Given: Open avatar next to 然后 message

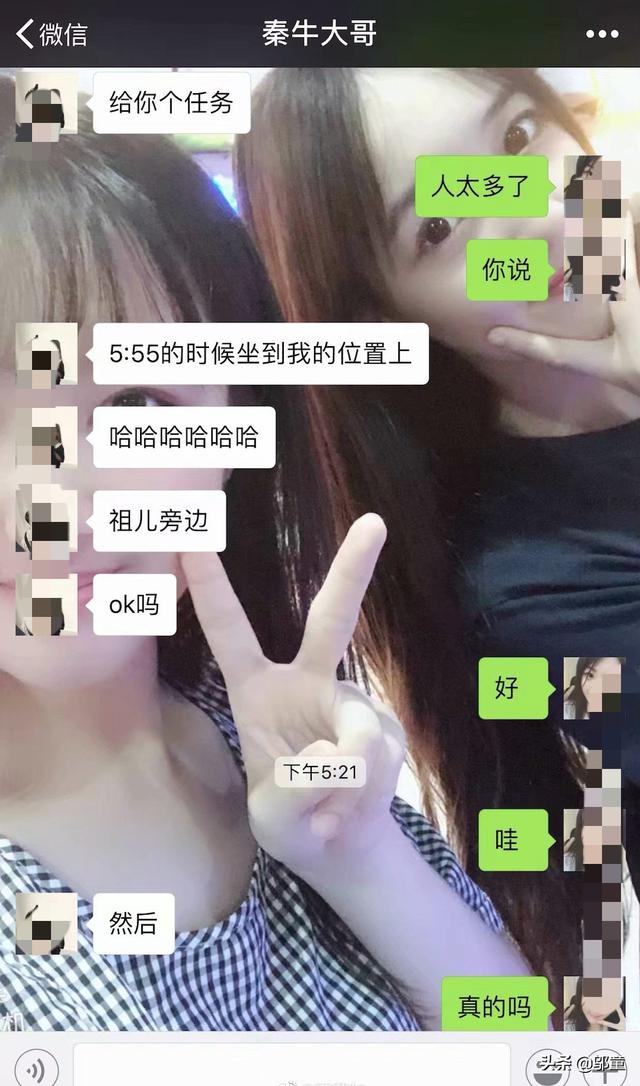Looking at the screenshot, I should click(46, 923).
